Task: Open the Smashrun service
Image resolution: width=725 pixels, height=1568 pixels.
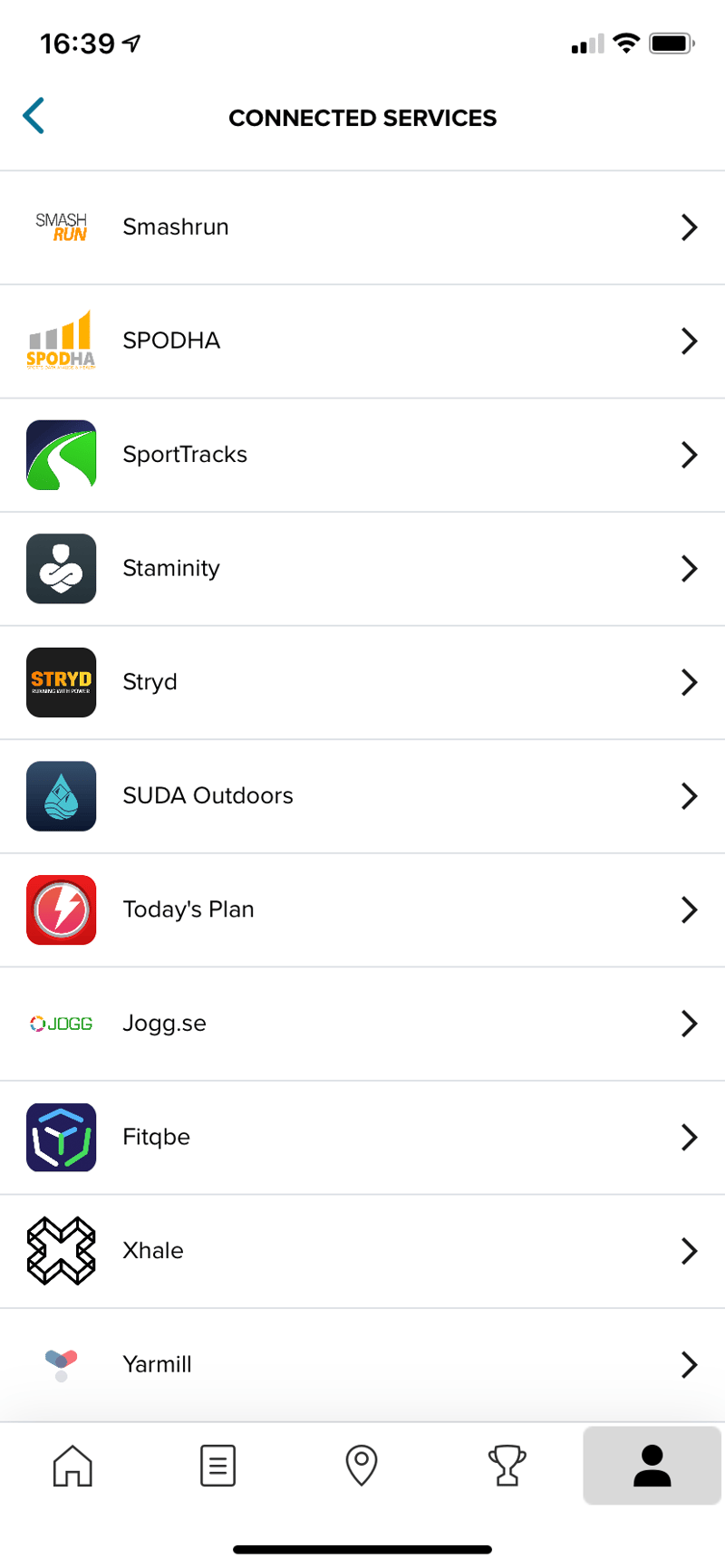Action: tap(362, 227)
